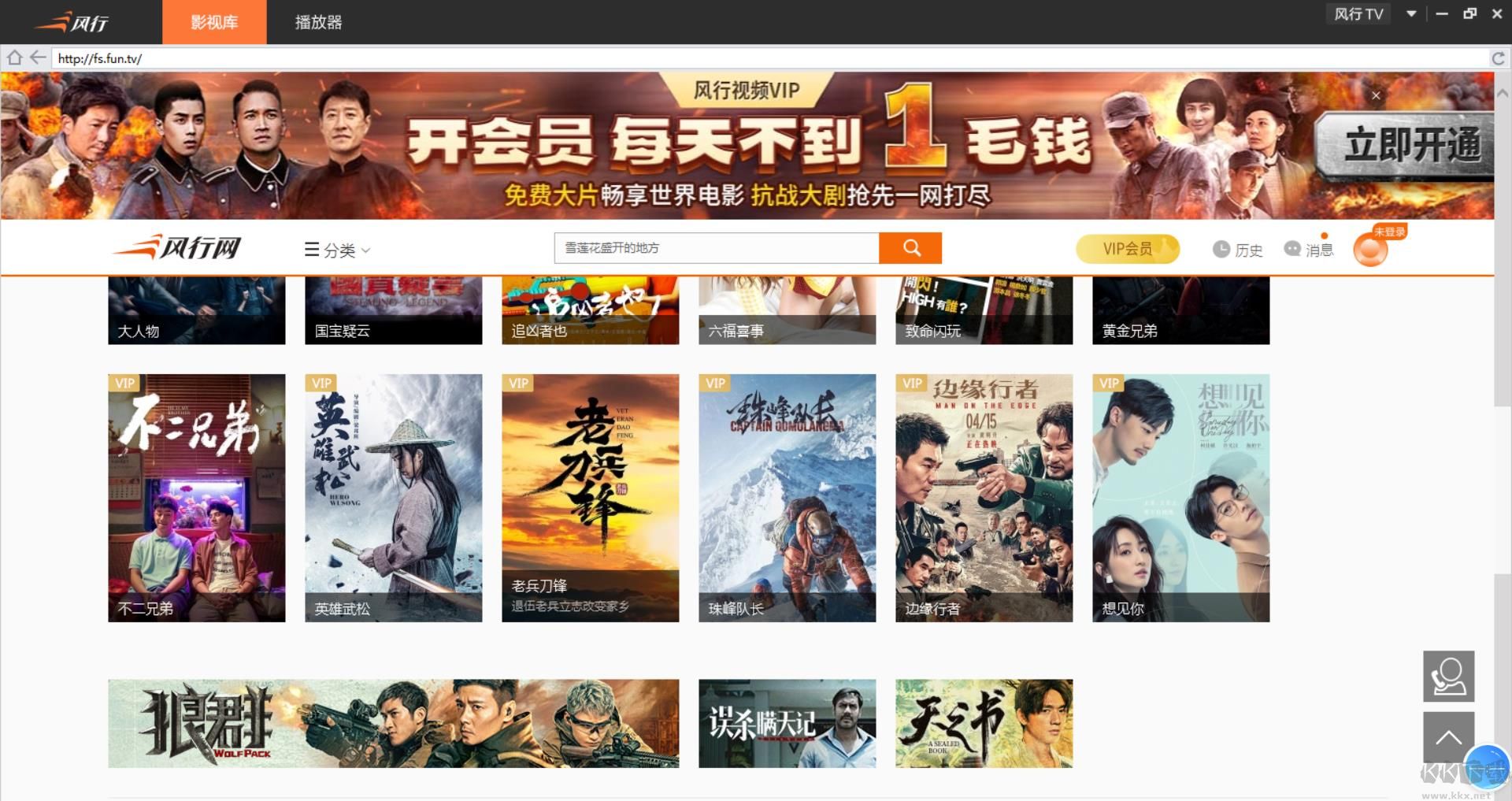Select the 影视库 tab

(x=214, y=22)
